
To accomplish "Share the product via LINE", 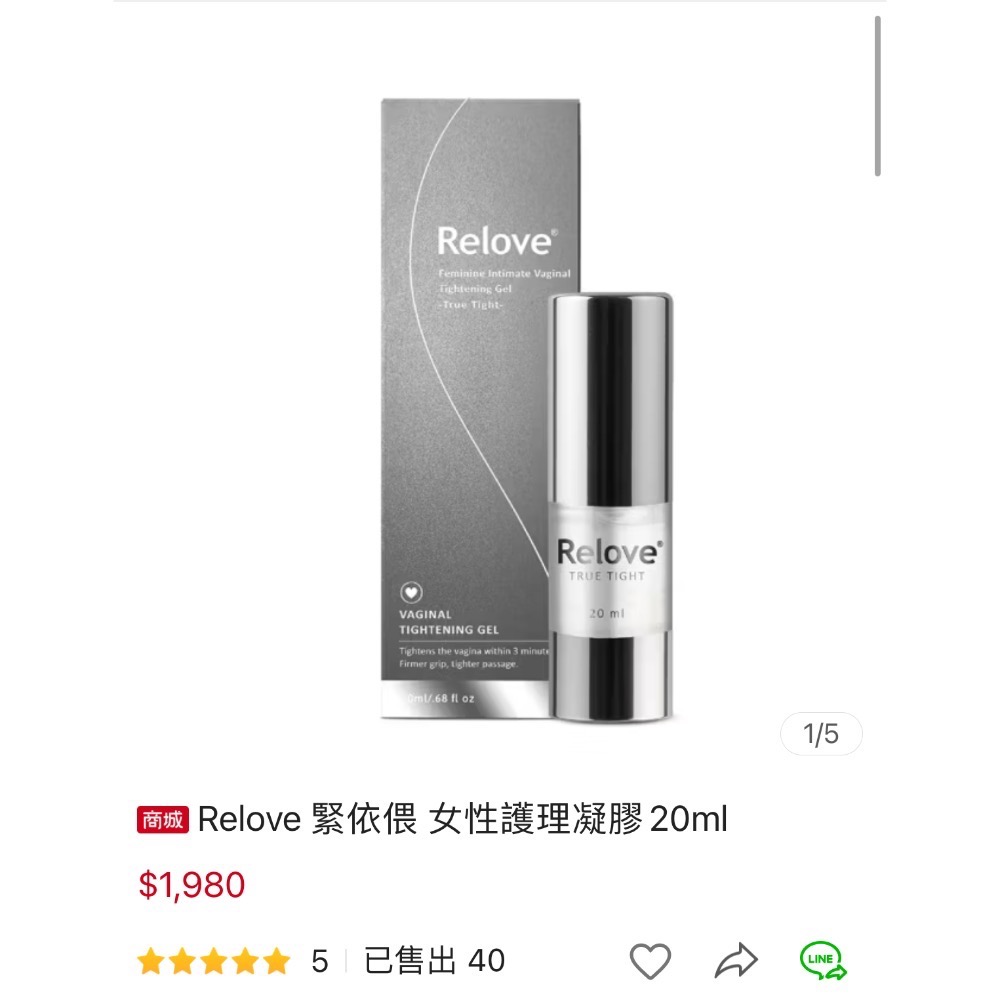I will (823, 961).
